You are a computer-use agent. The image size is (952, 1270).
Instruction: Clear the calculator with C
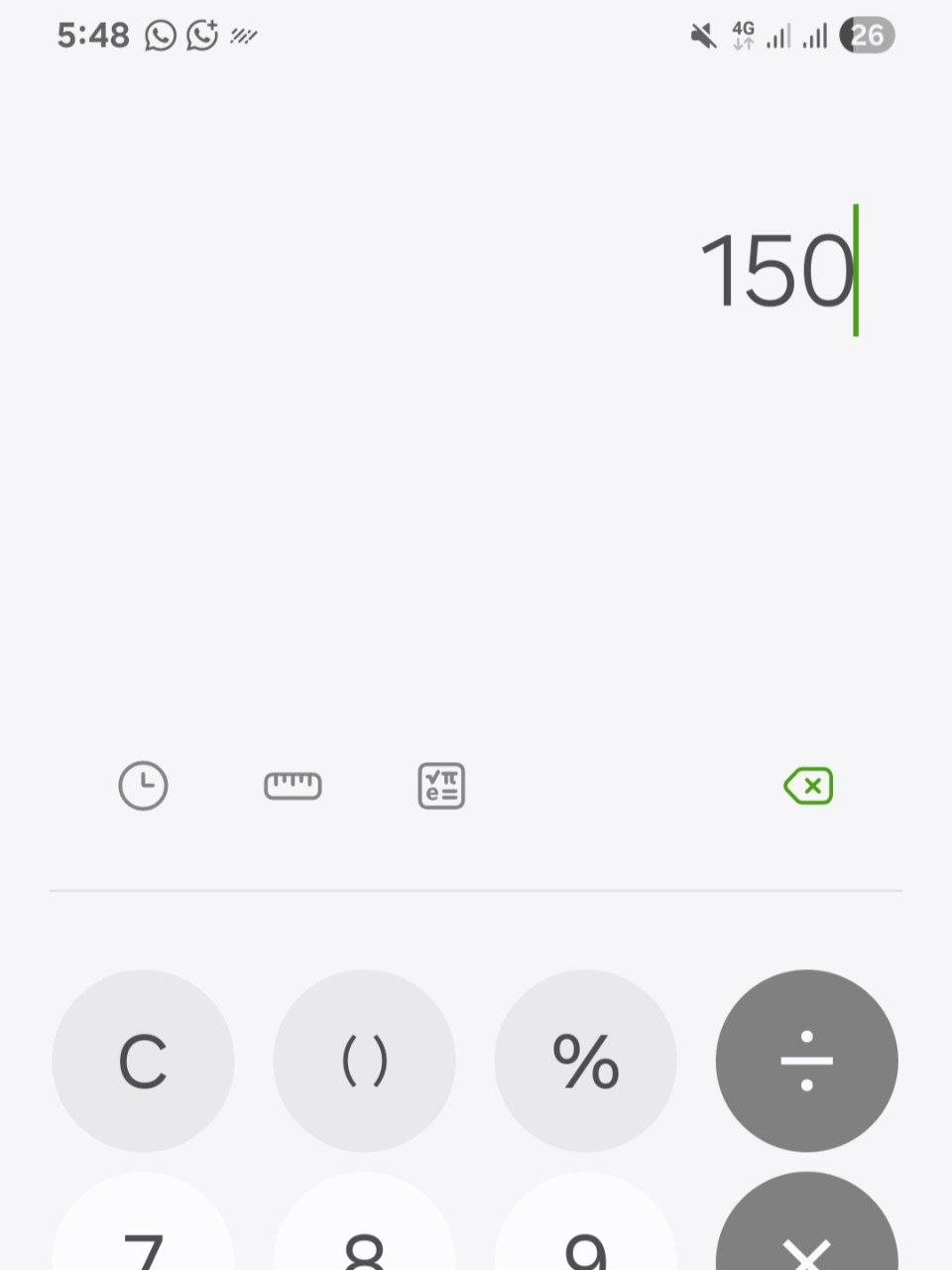[x=143, y=1061]
